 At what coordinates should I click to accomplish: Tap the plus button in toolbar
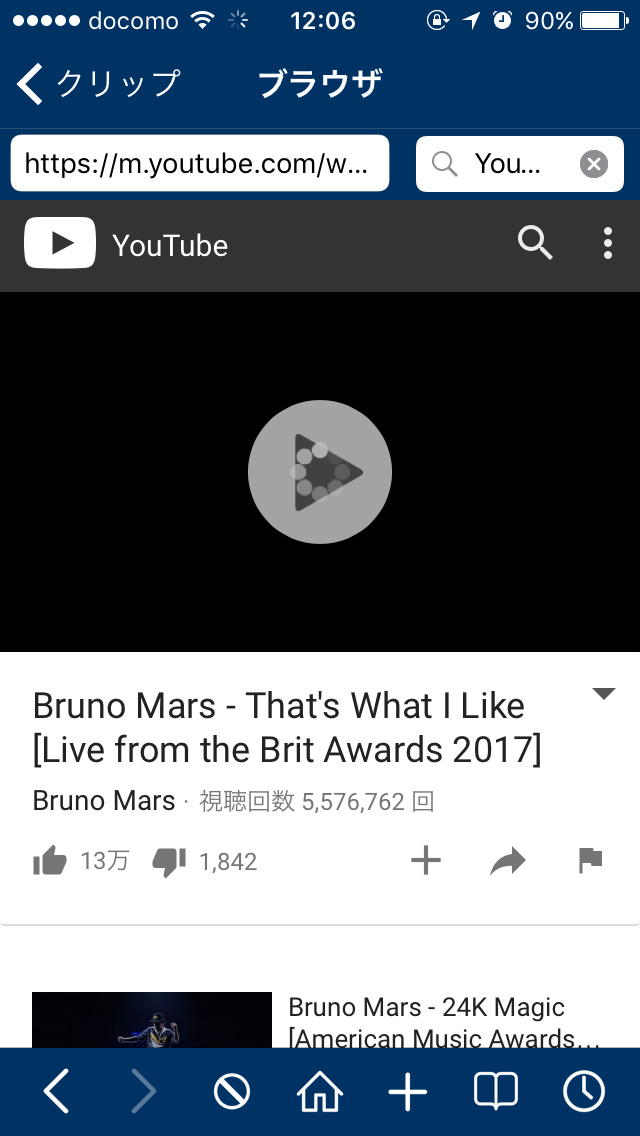coord(408,1091)
